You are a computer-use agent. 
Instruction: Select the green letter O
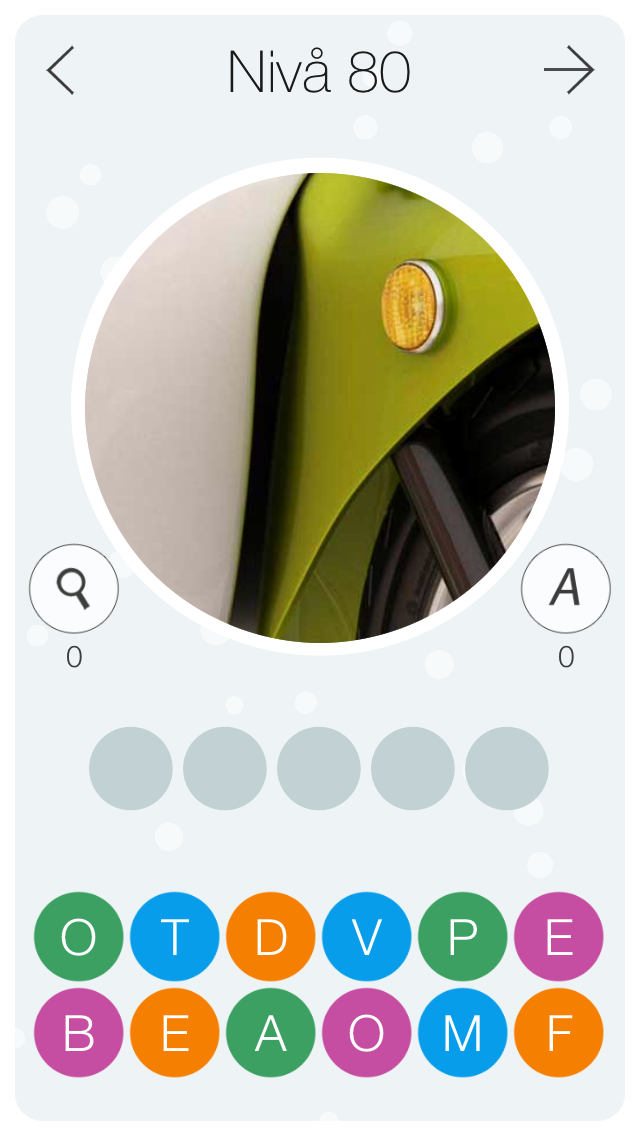(78, 937)
